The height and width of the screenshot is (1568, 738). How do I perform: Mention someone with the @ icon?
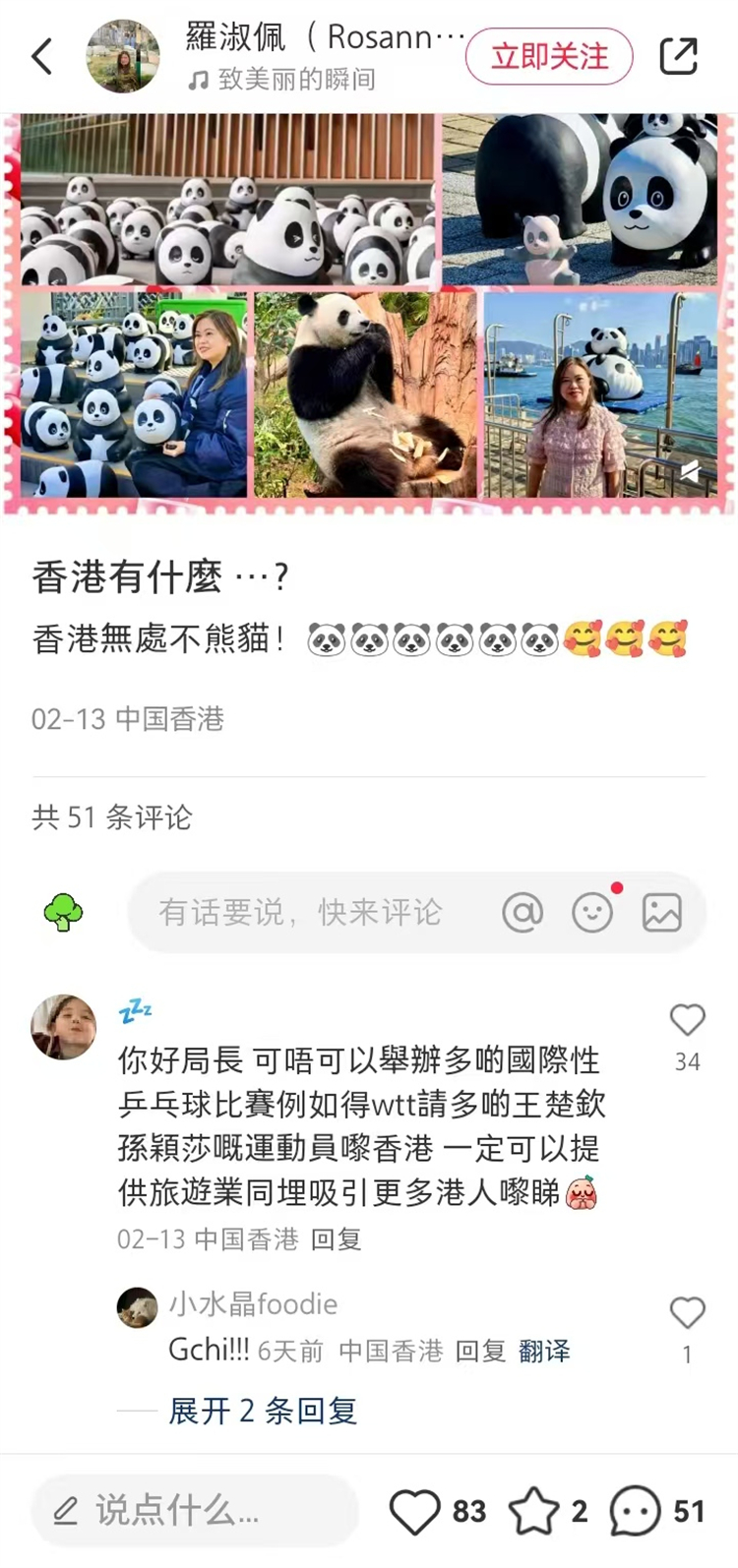523,913
